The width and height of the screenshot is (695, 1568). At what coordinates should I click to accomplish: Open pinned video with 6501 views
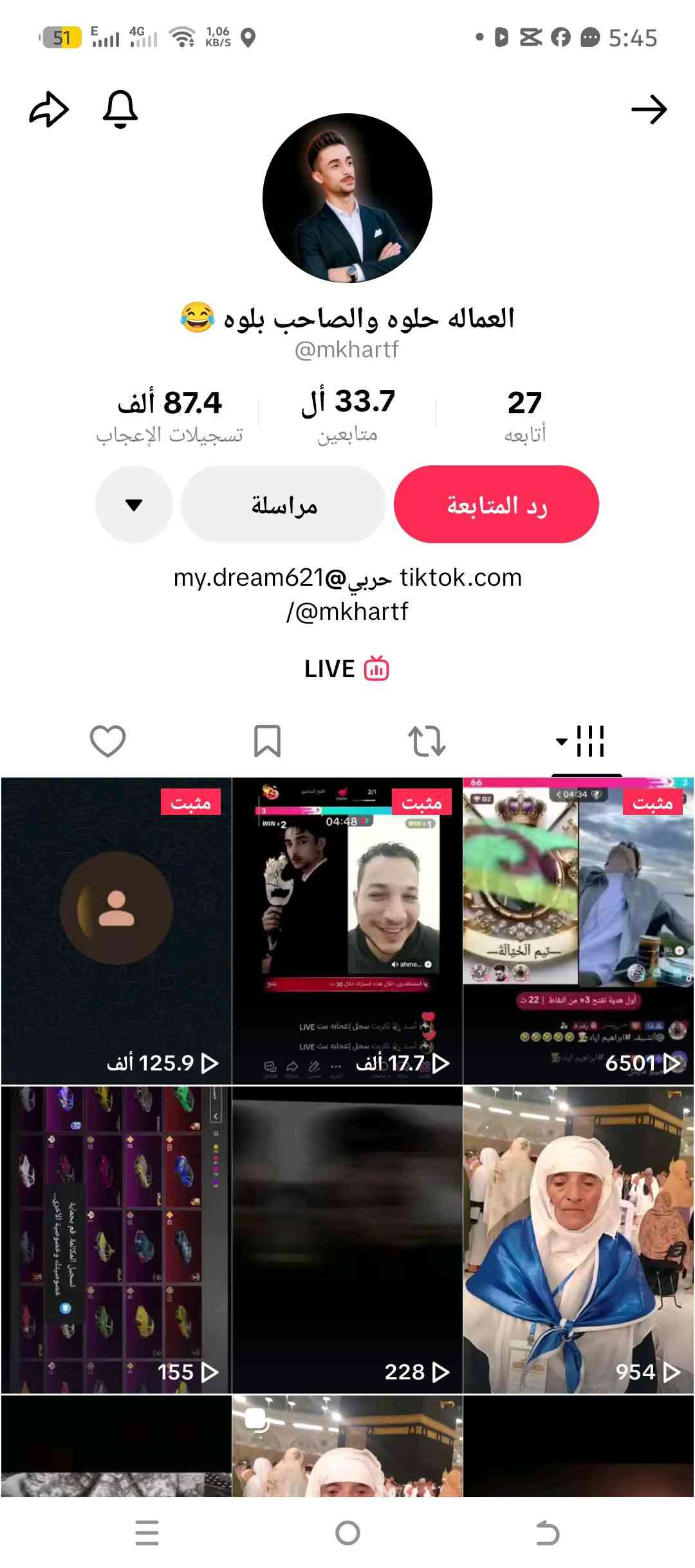pyautogui.click(x=579, y=930)
